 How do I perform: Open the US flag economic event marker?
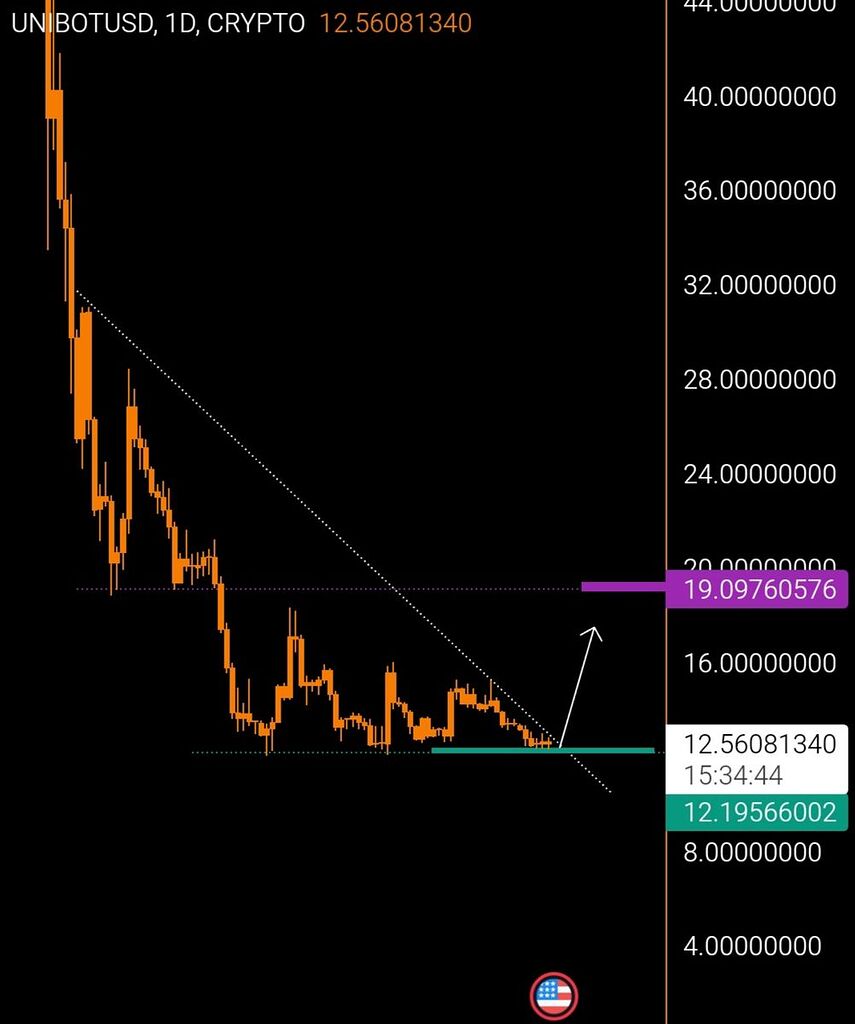(553, 994)
